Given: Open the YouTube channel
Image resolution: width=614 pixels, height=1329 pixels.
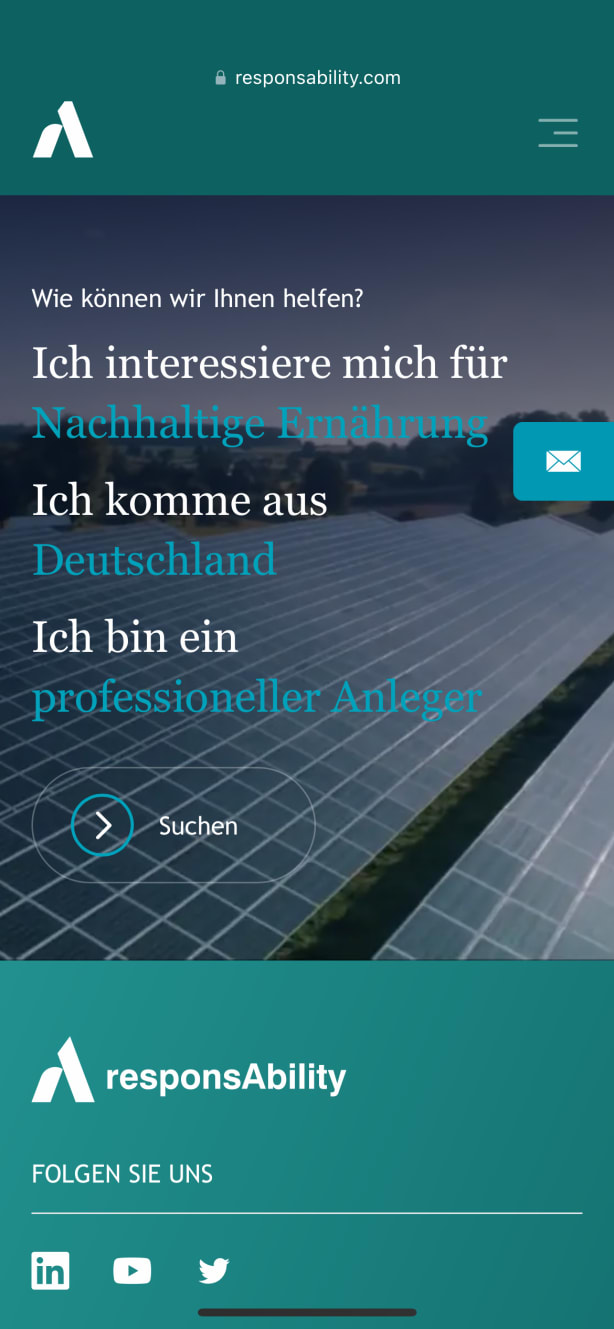Looking at the screenshot, I should tap(132, 1271).
